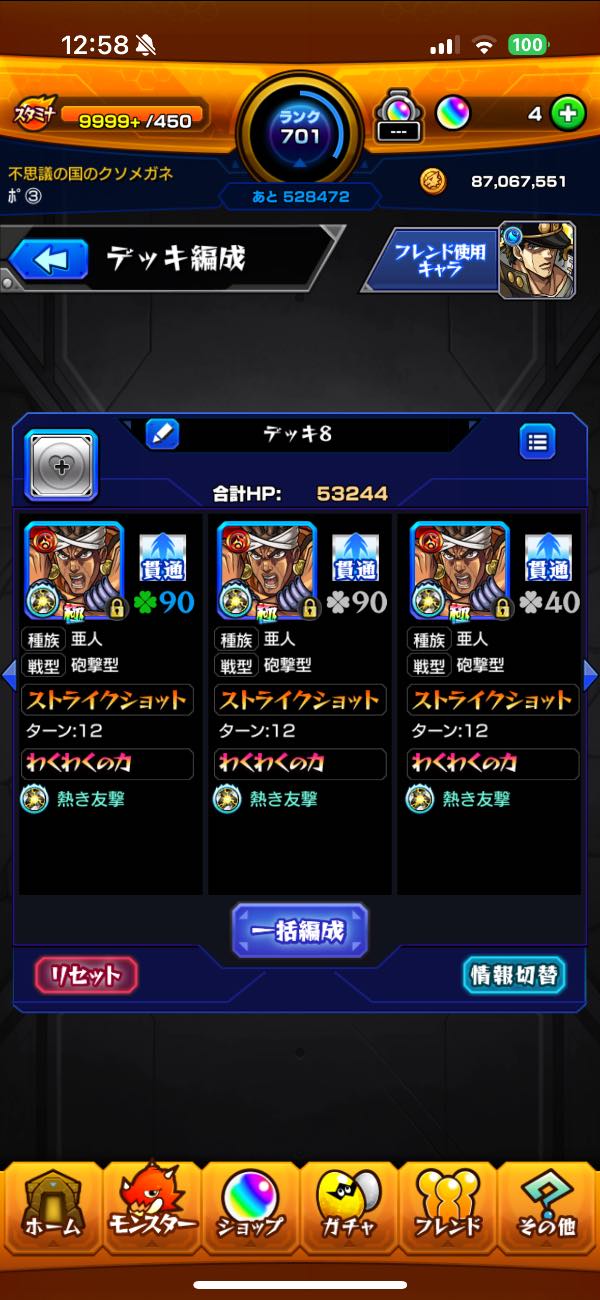
Task: Edit the デッキ8 name with pencil icon
Action: tap(162, 434)
